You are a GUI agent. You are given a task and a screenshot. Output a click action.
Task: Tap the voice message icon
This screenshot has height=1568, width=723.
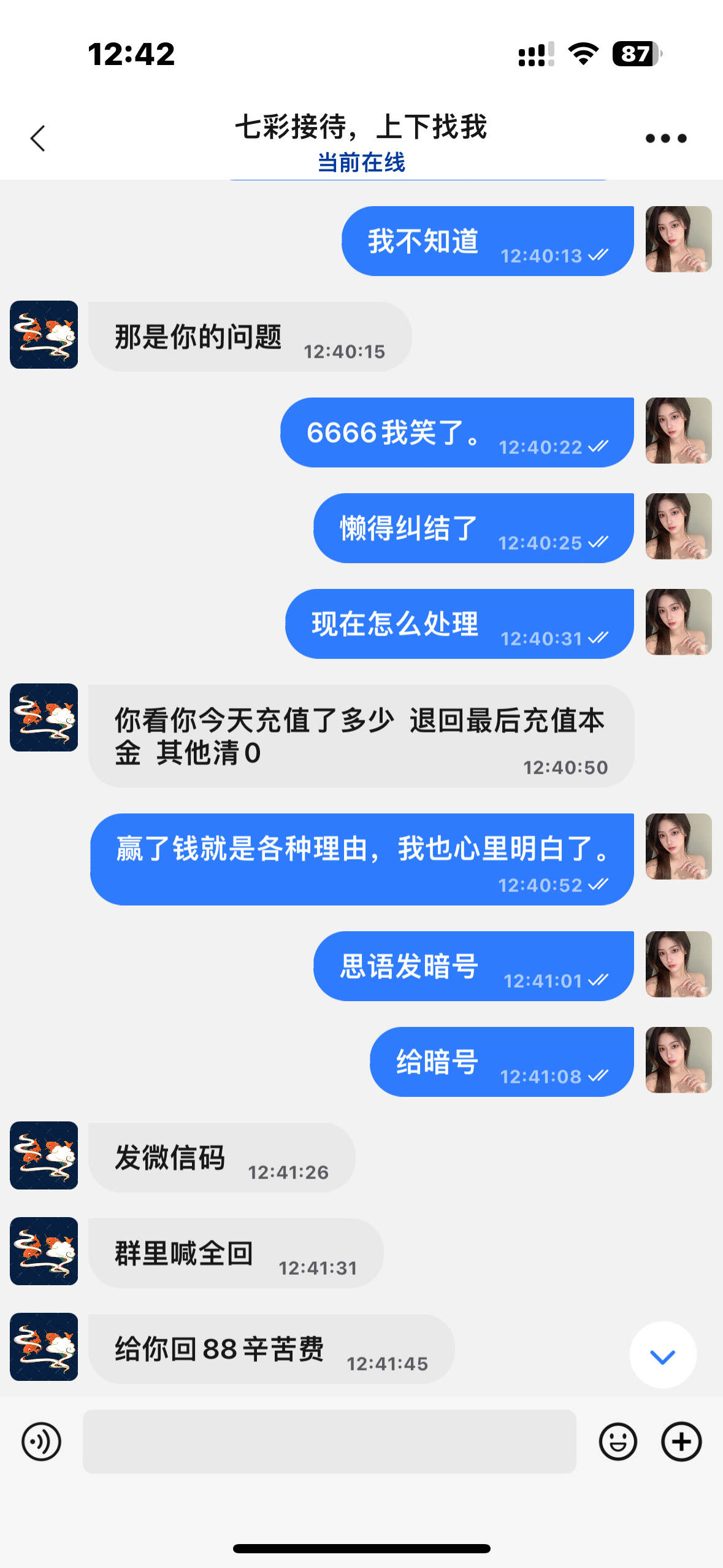point(41,1442)
